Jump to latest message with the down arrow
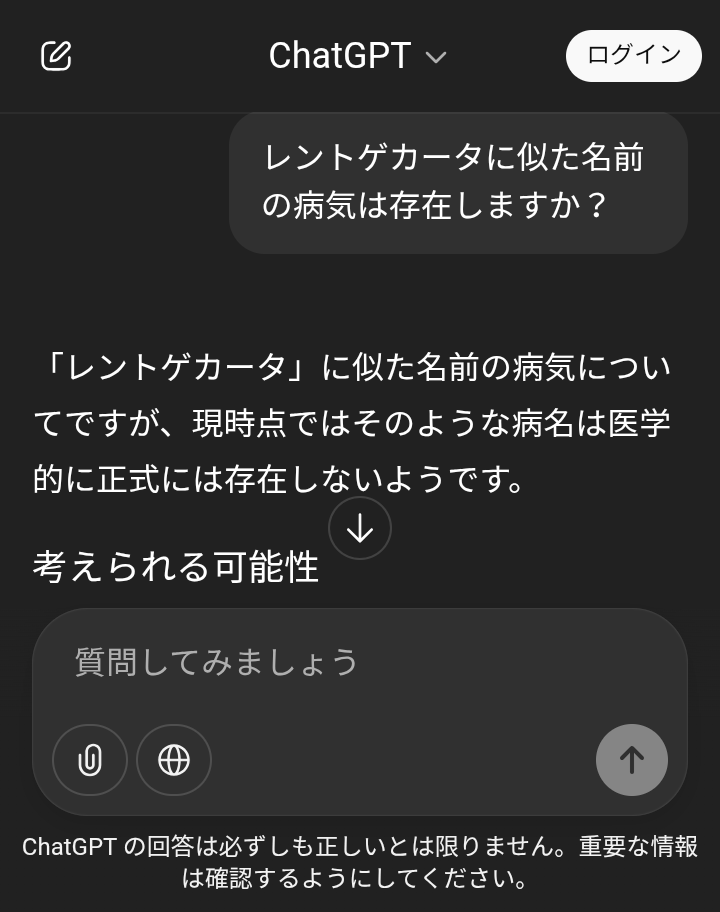720x912 pixels. click(x=359, y=528)
